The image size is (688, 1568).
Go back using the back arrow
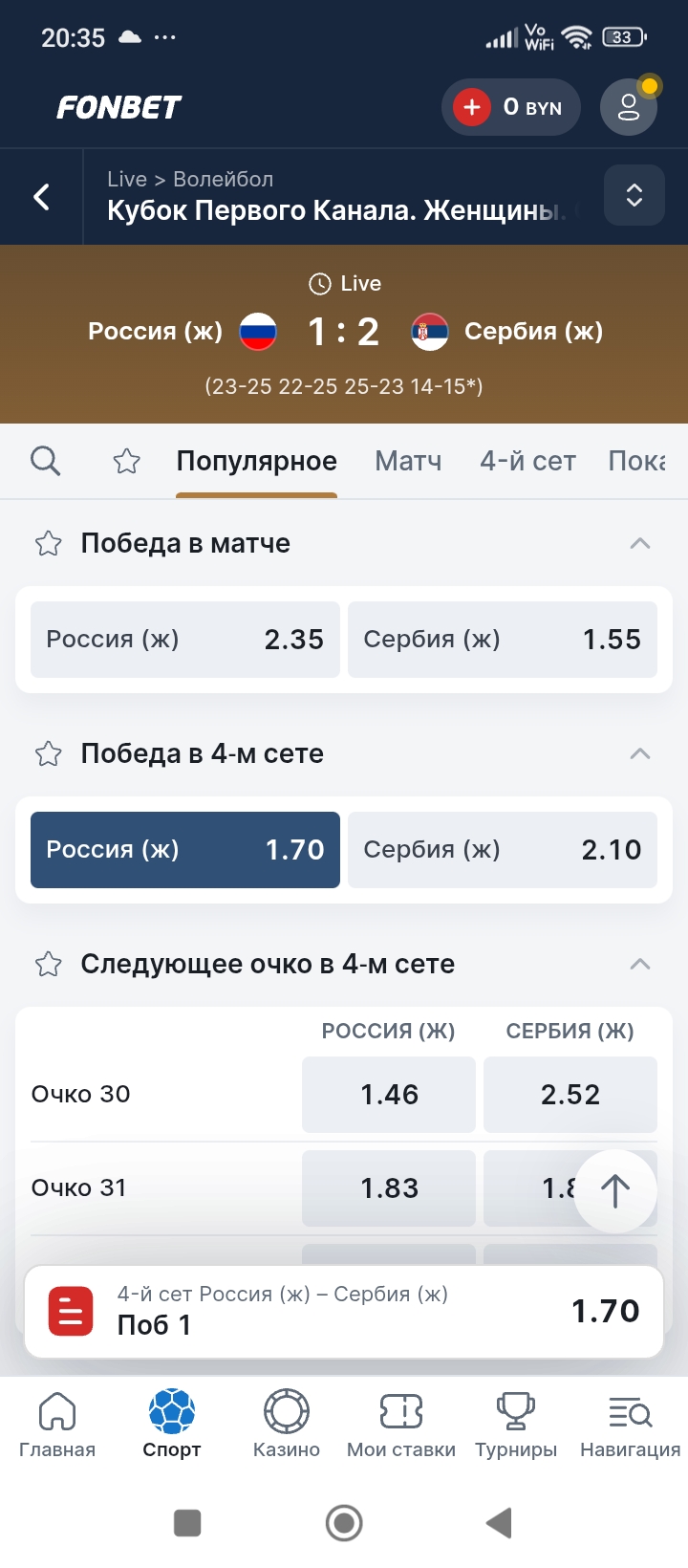tap(41, 195)
